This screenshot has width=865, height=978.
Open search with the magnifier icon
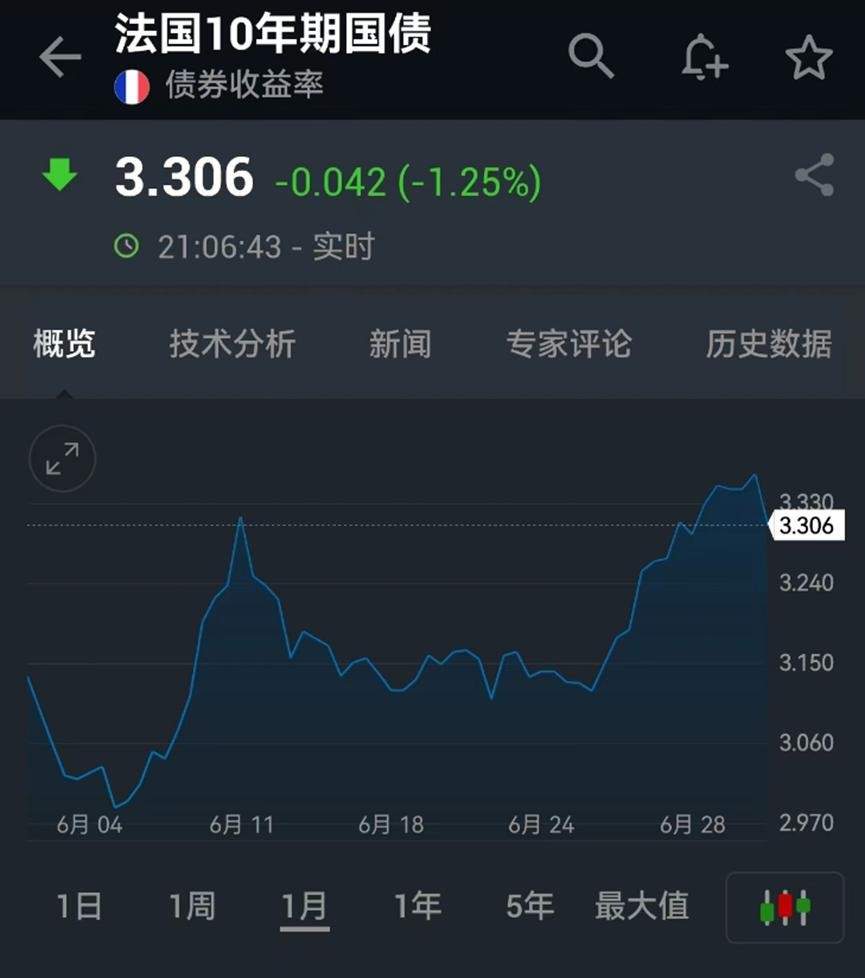point(591,57)
